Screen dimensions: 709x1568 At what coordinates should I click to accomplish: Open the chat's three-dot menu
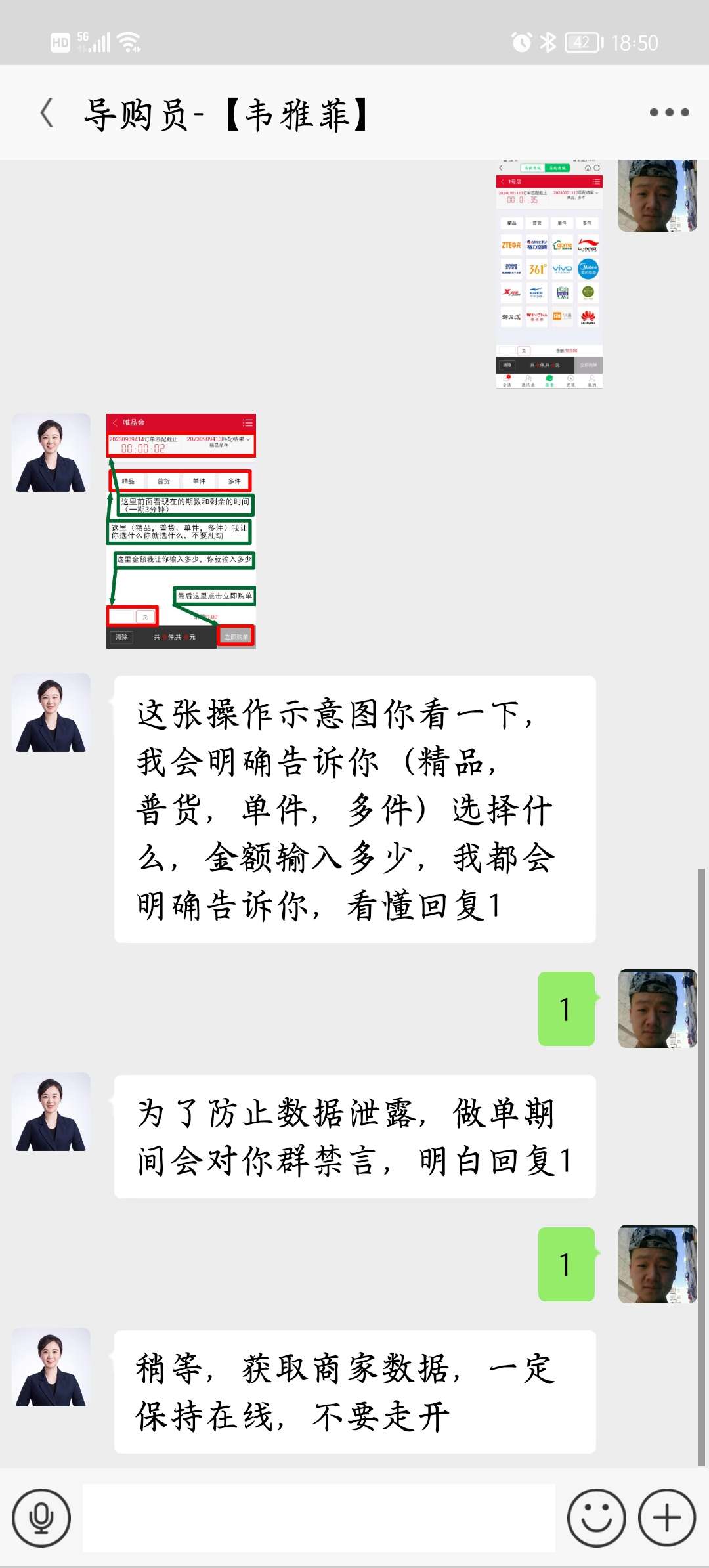pos(668,112)
